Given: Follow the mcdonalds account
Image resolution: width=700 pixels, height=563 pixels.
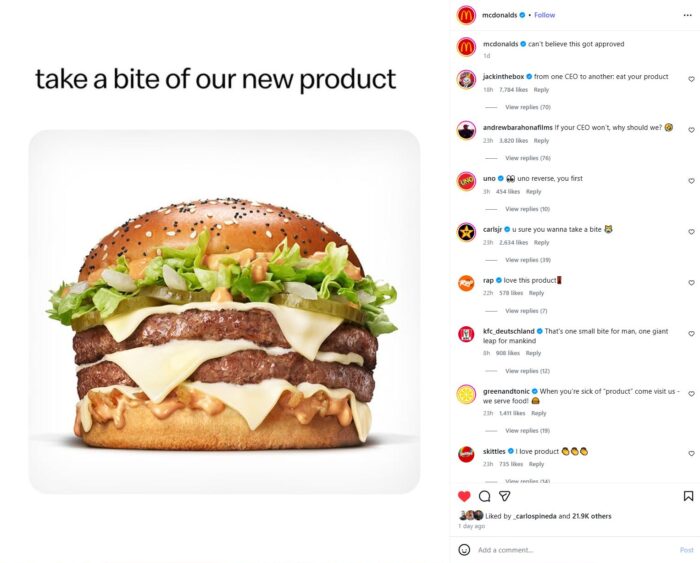Looking at the screenshot, I should pyautogui.click(x=544, y=15).
